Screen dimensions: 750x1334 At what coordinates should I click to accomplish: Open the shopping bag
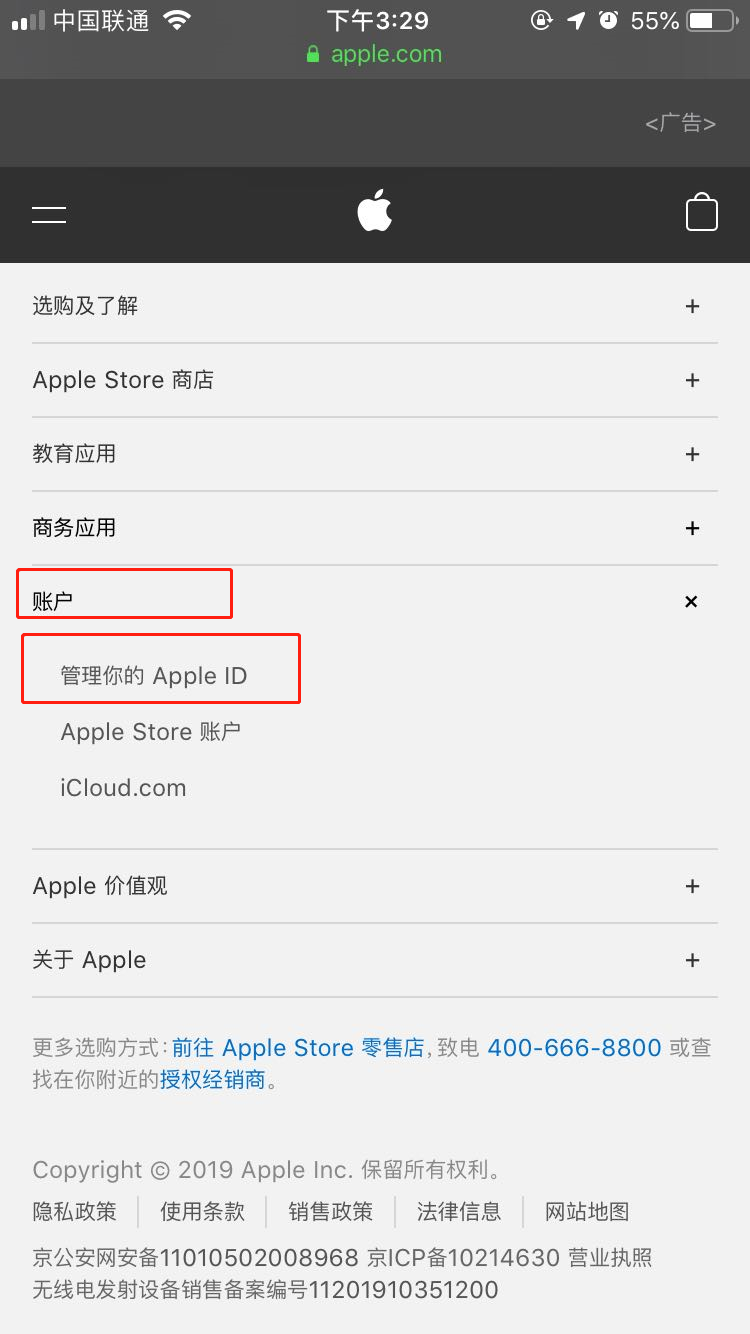[701, 213]
